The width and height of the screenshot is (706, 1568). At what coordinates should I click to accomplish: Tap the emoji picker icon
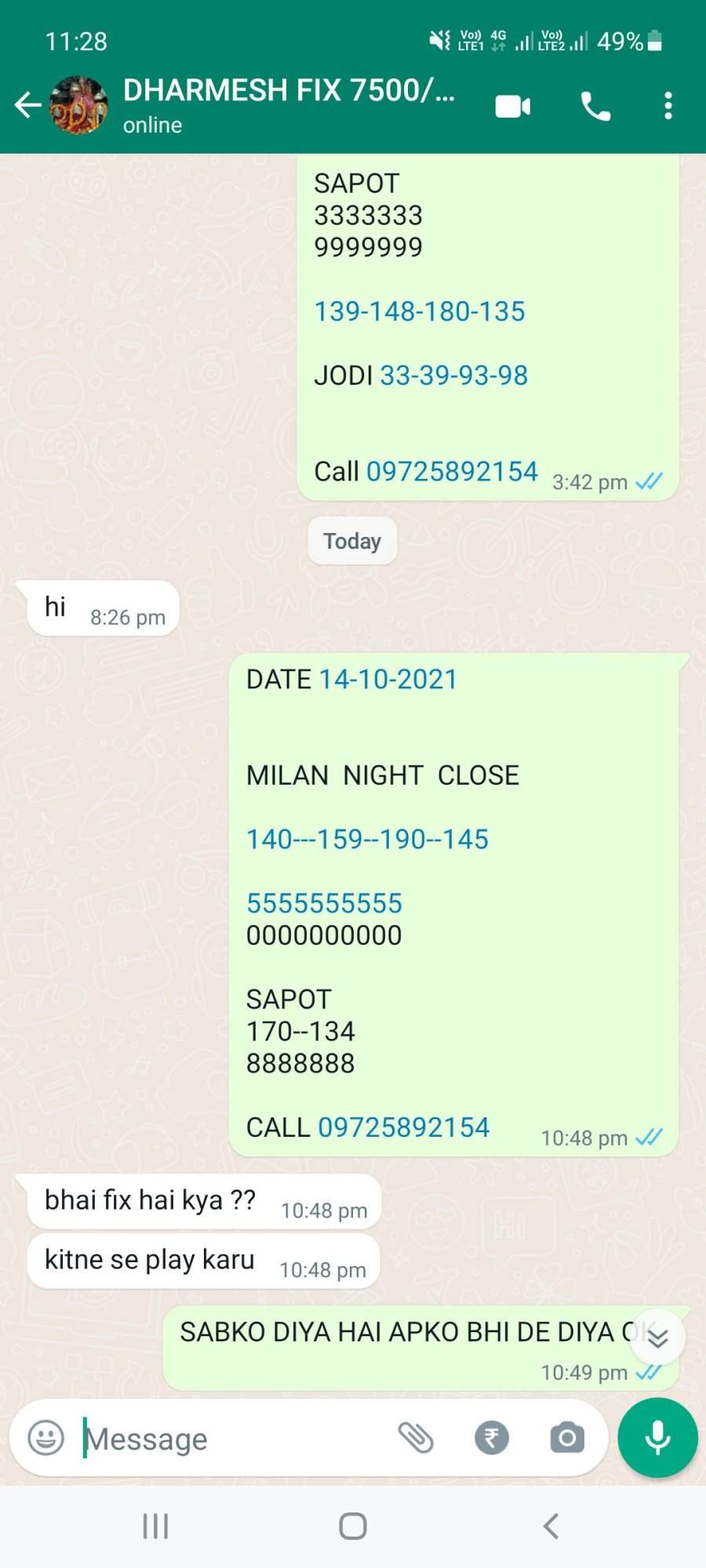[46, 1438]
